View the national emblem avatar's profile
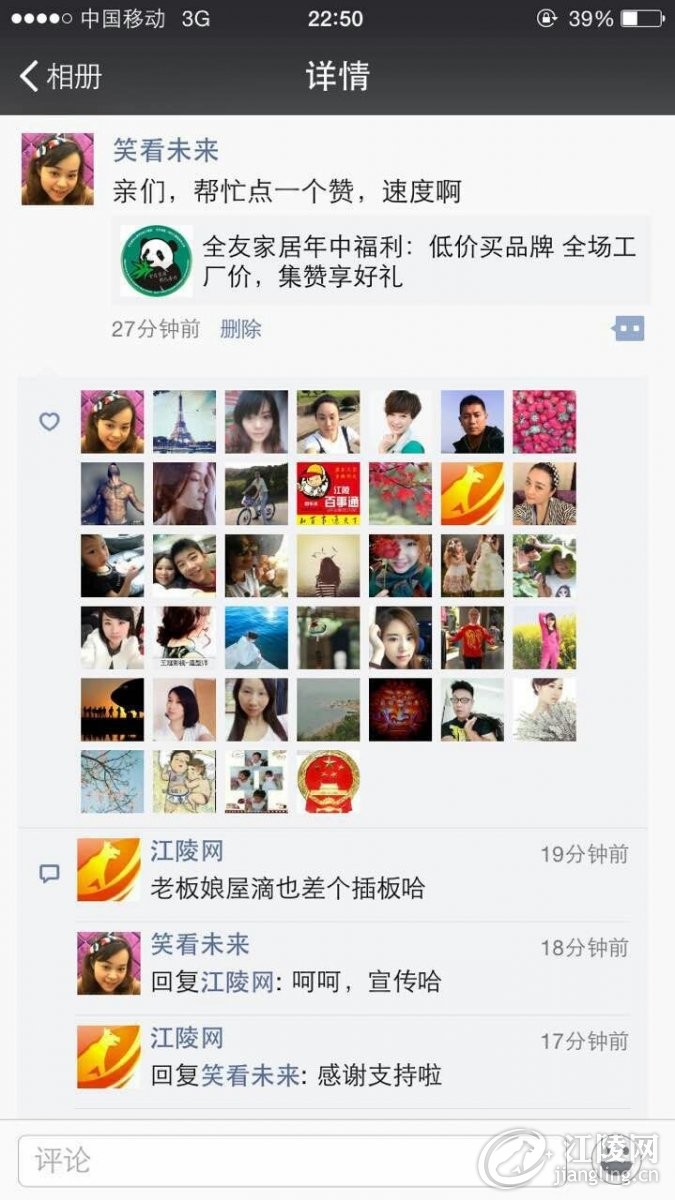This screenshot has width=675, height=1200. point(328,781)
